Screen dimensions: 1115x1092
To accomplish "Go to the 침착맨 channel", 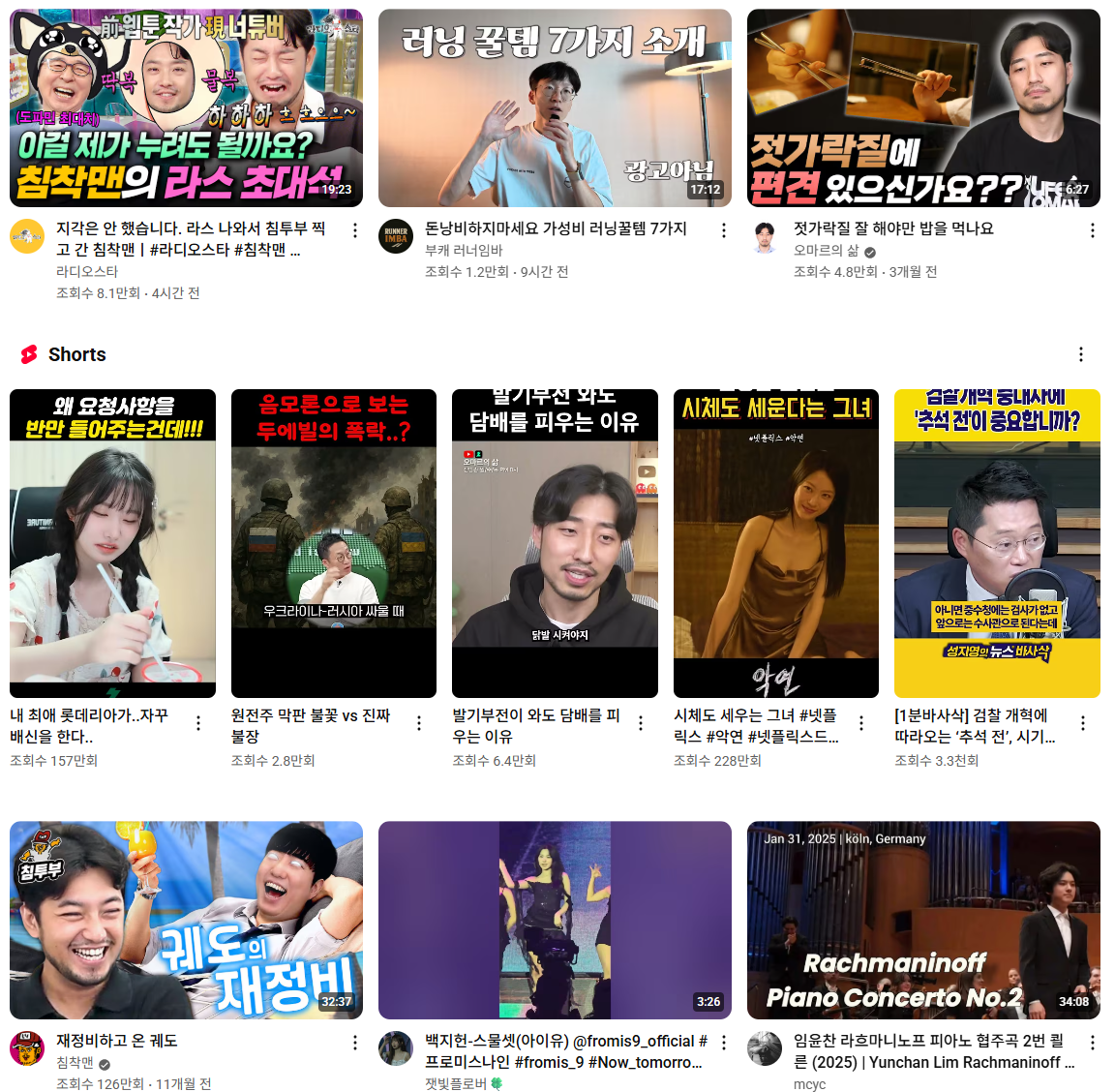I will [x=75, y=1062].
